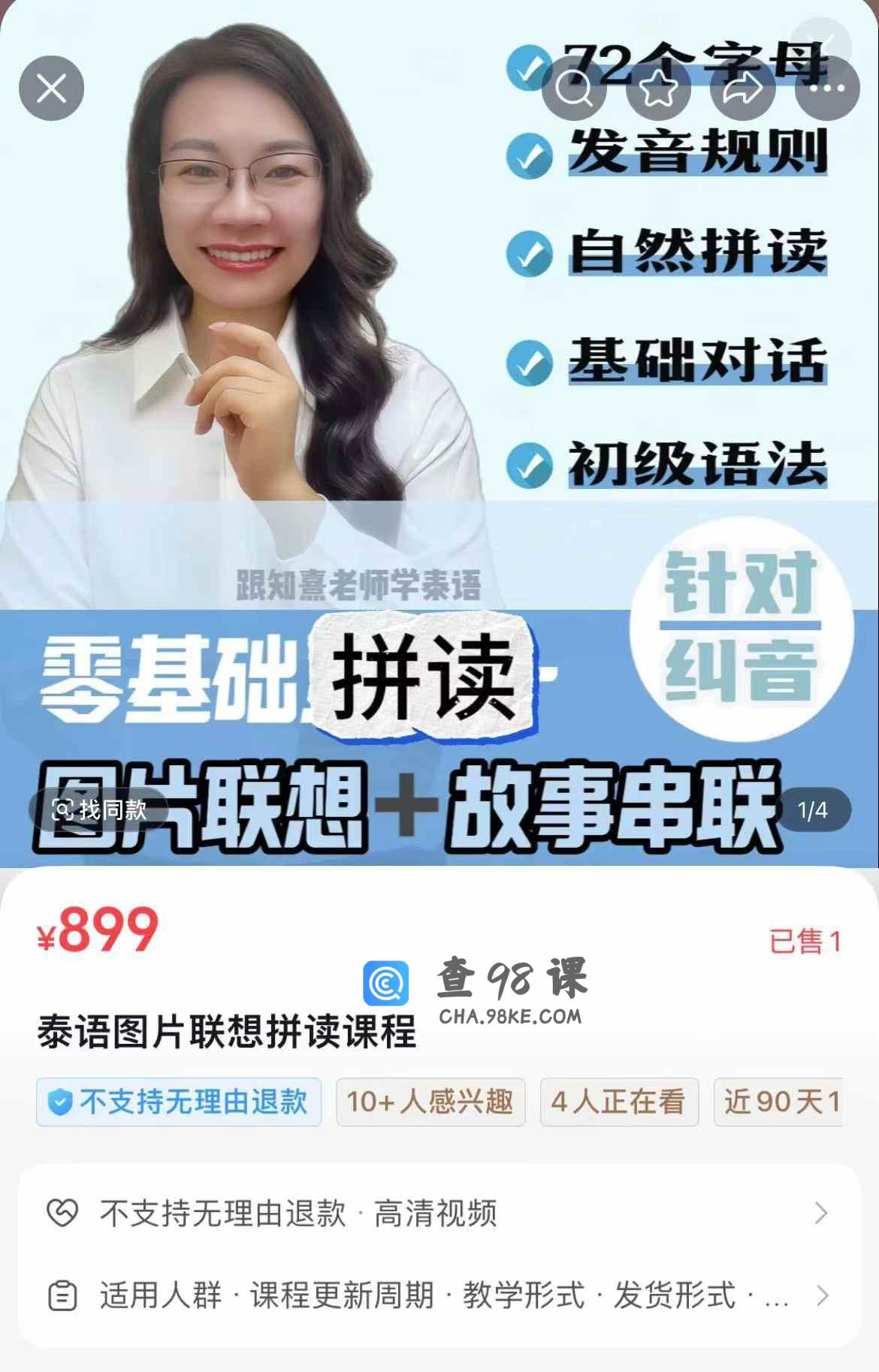Open the three-dot overflow menu
Screen dimensions: 879x1372
(x=826, y=89)
